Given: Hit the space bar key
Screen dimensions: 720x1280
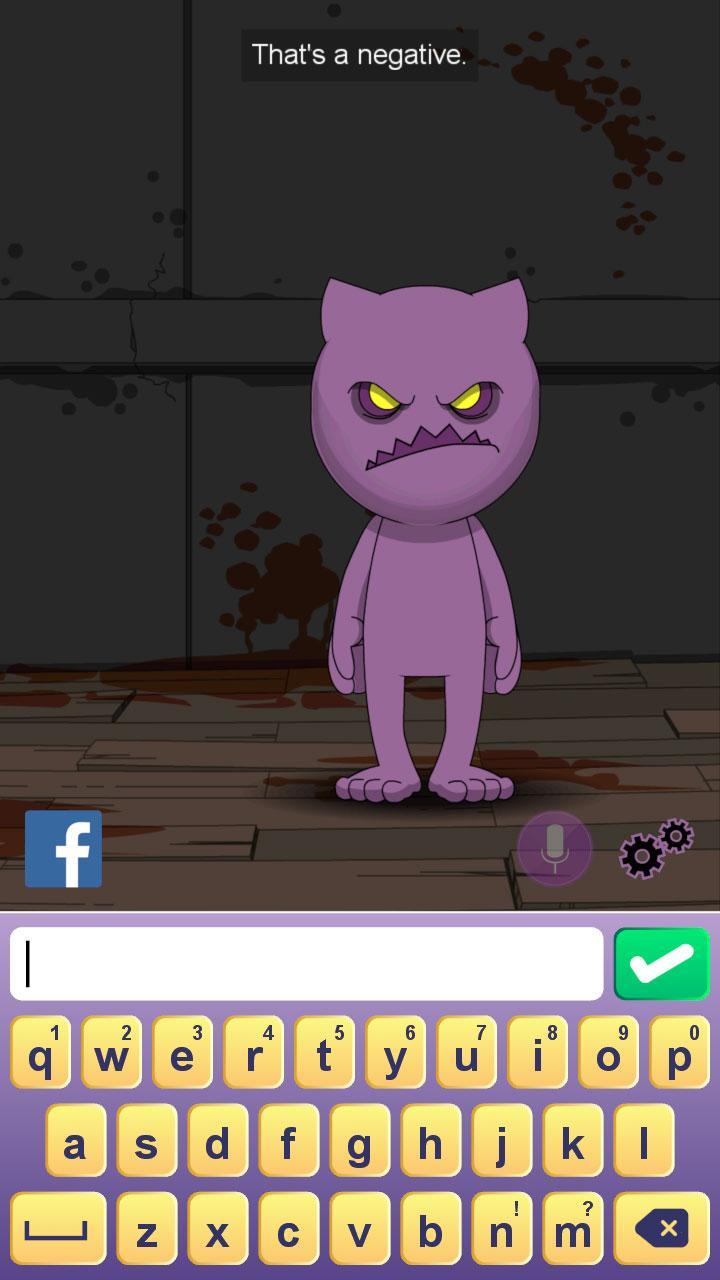Looking at the screenshot, I should (x=58, y=1229).
